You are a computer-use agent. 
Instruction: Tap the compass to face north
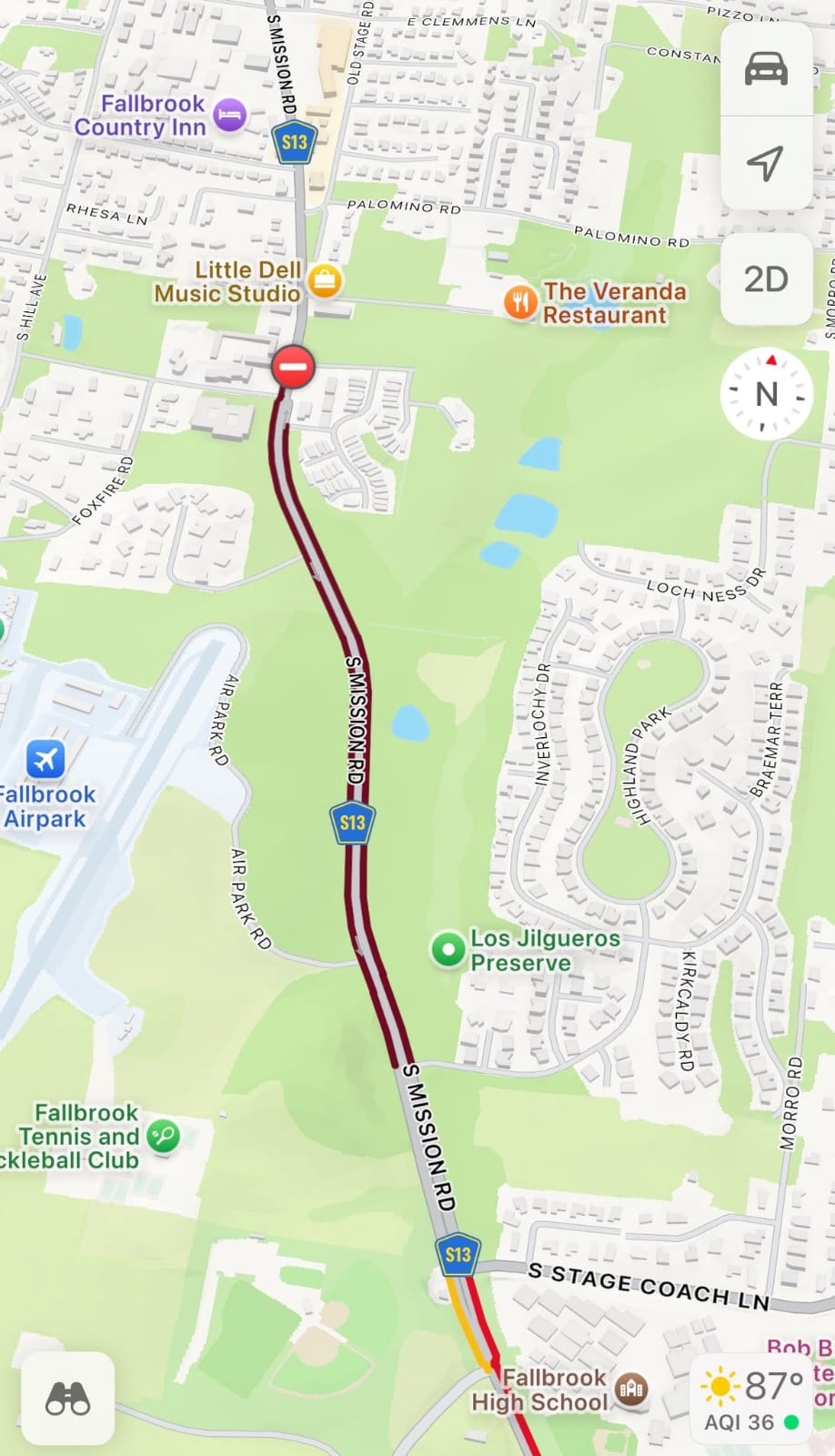click(766, 394)
